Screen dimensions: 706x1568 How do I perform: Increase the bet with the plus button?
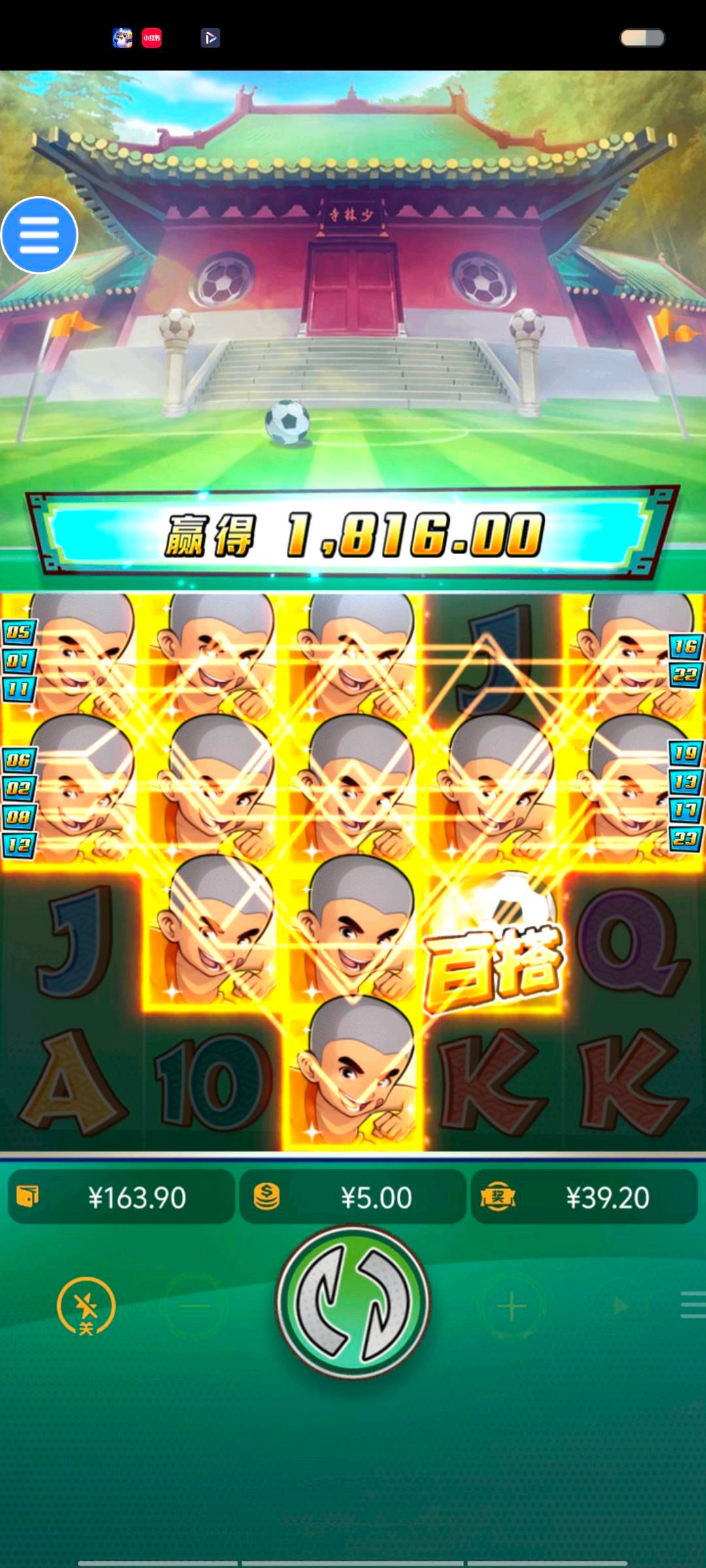(512, 1306)
